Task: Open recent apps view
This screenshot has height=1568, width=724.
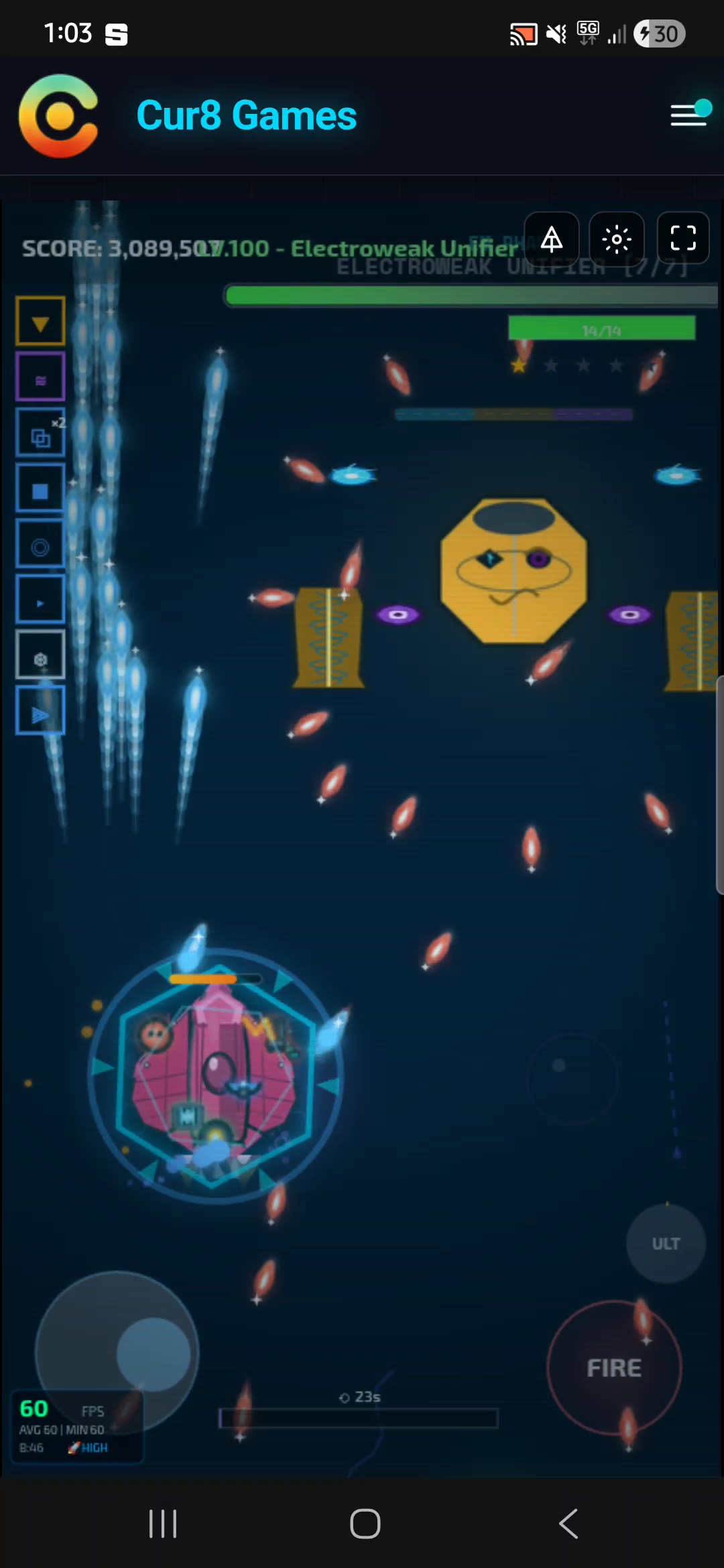Action: (163, 1524)
